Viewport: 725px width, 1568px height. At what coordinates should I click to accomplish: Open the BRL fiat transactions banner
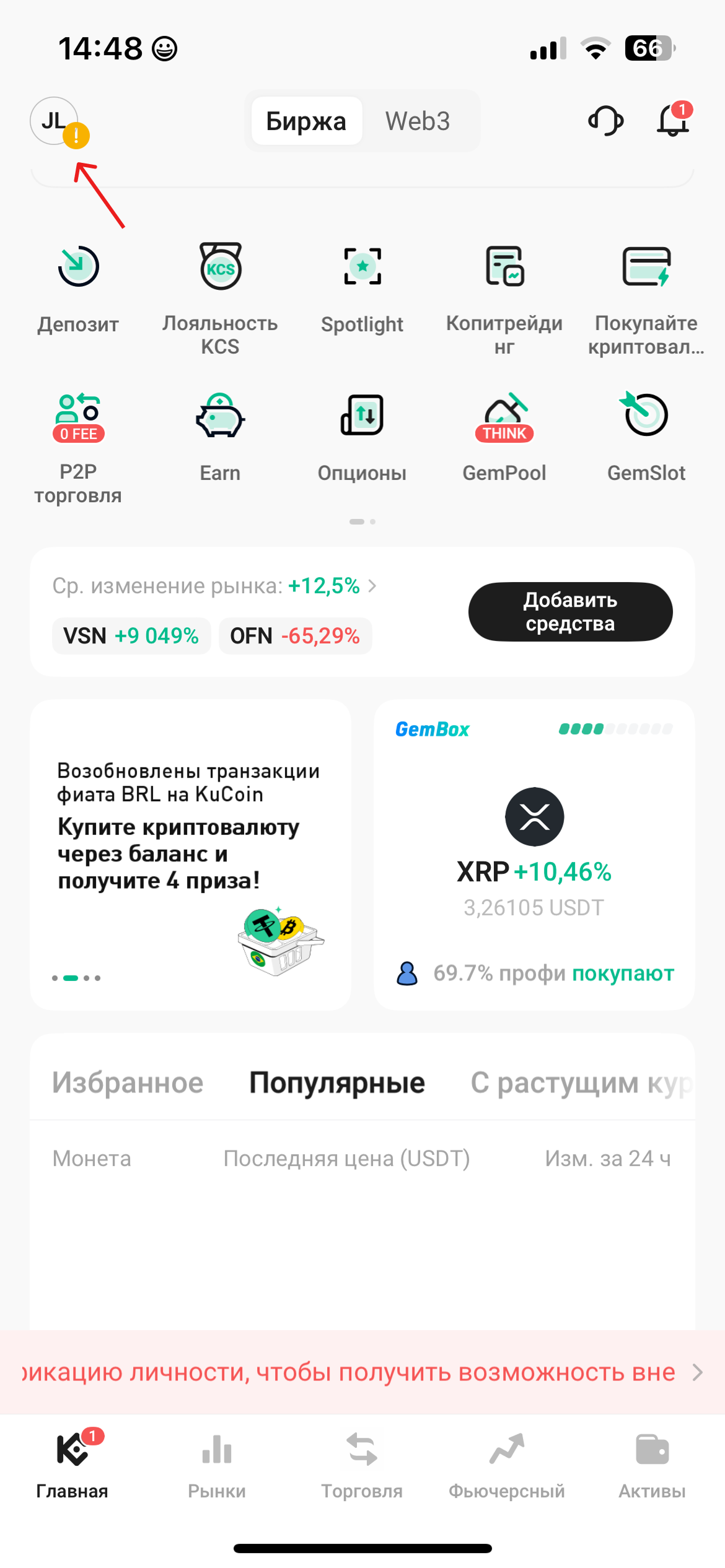[190, 855]
